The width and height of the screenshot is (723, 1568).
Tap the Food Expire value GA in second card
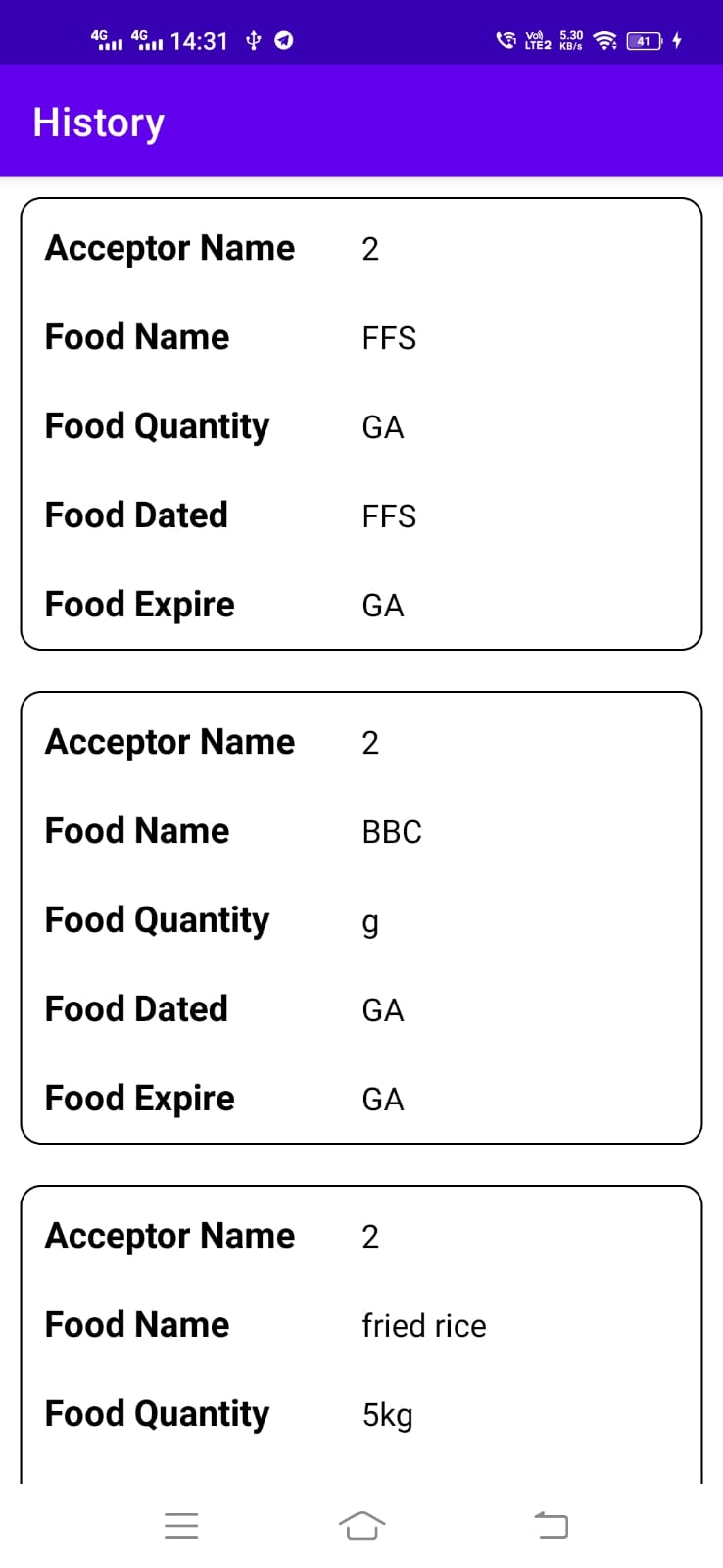tap(382, 1098)
